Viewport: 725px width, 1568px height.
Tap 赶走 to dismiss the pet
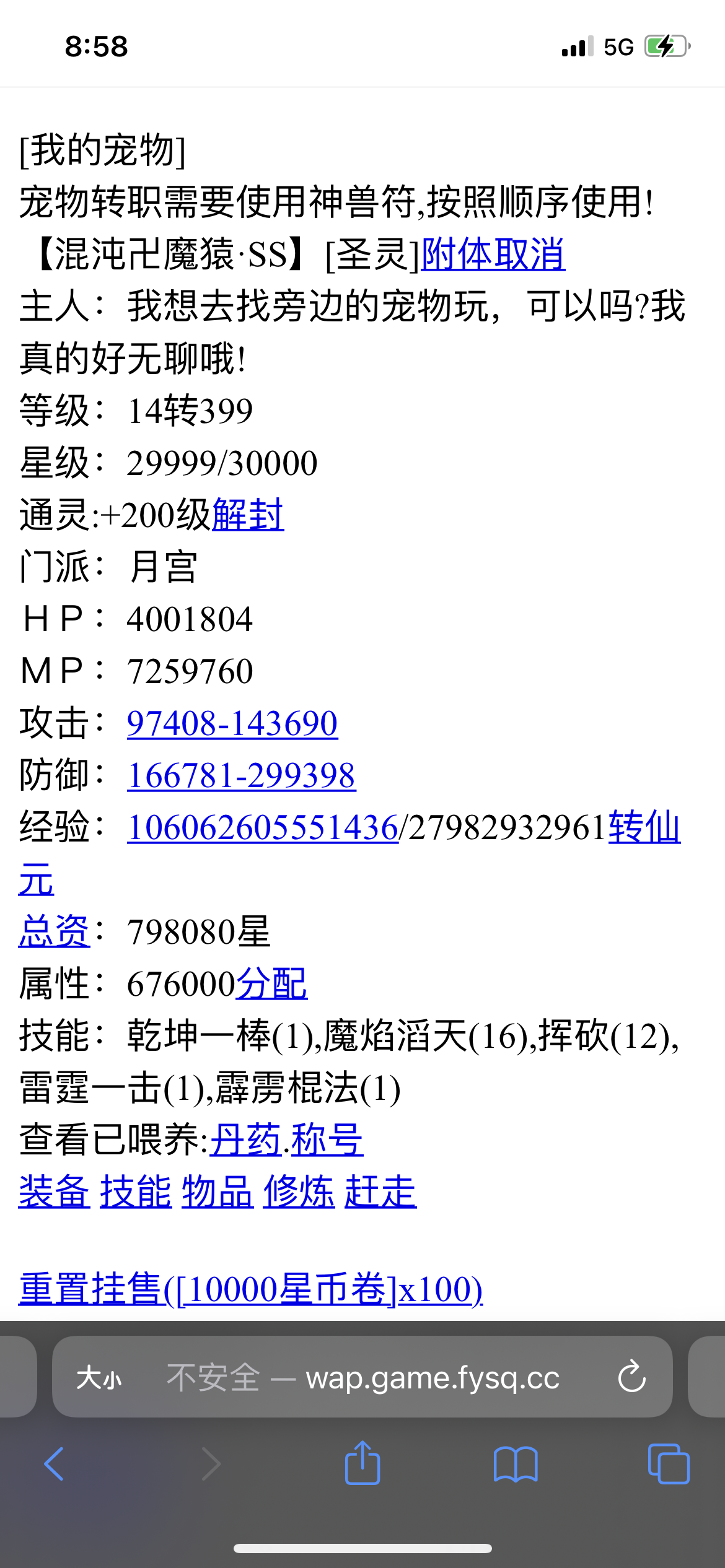pos(380,1191)
